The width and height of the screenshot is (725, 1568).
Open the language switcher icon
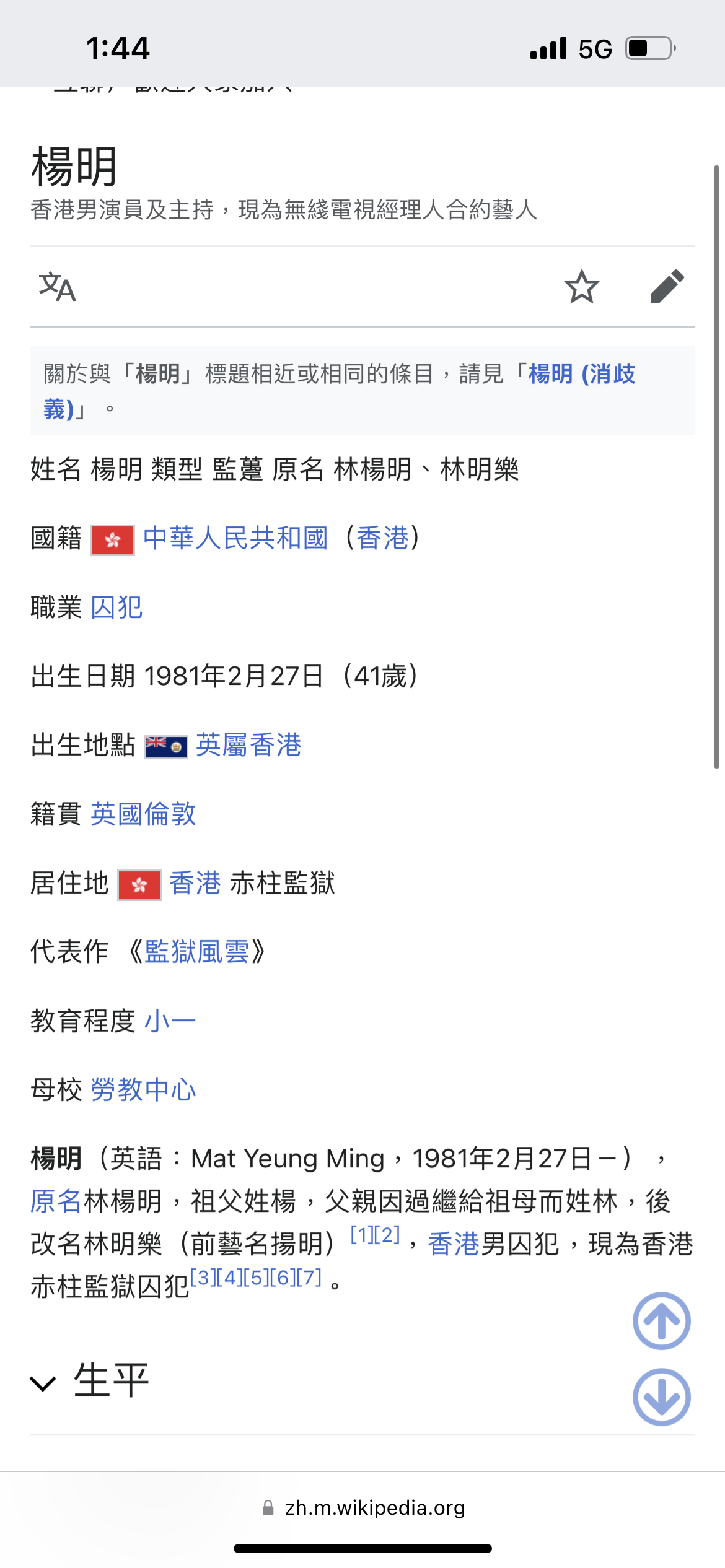point(57,287)
